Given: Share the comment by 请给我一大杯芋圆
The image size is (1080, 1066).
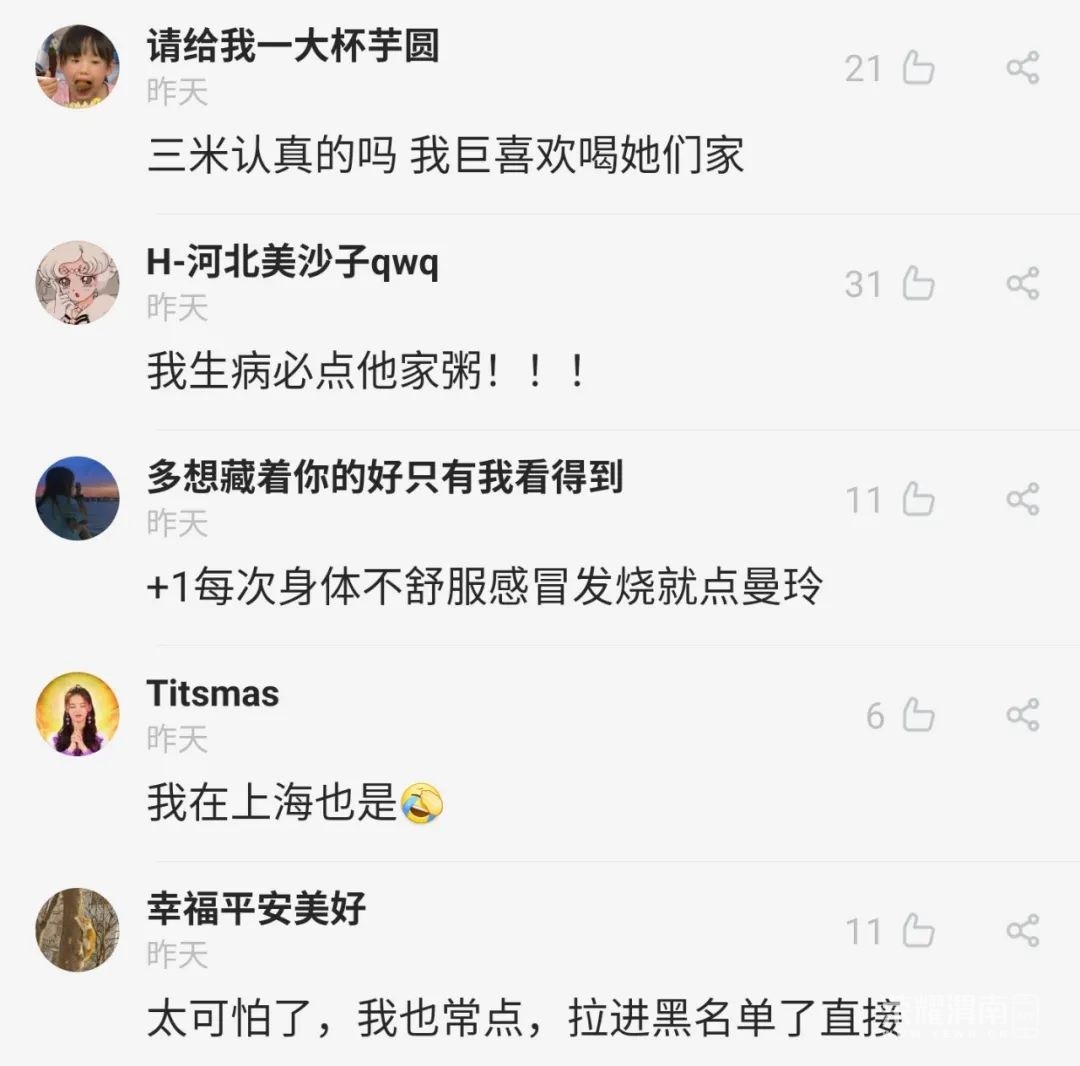Looking at the screenshot, I should click(1022, 68).
